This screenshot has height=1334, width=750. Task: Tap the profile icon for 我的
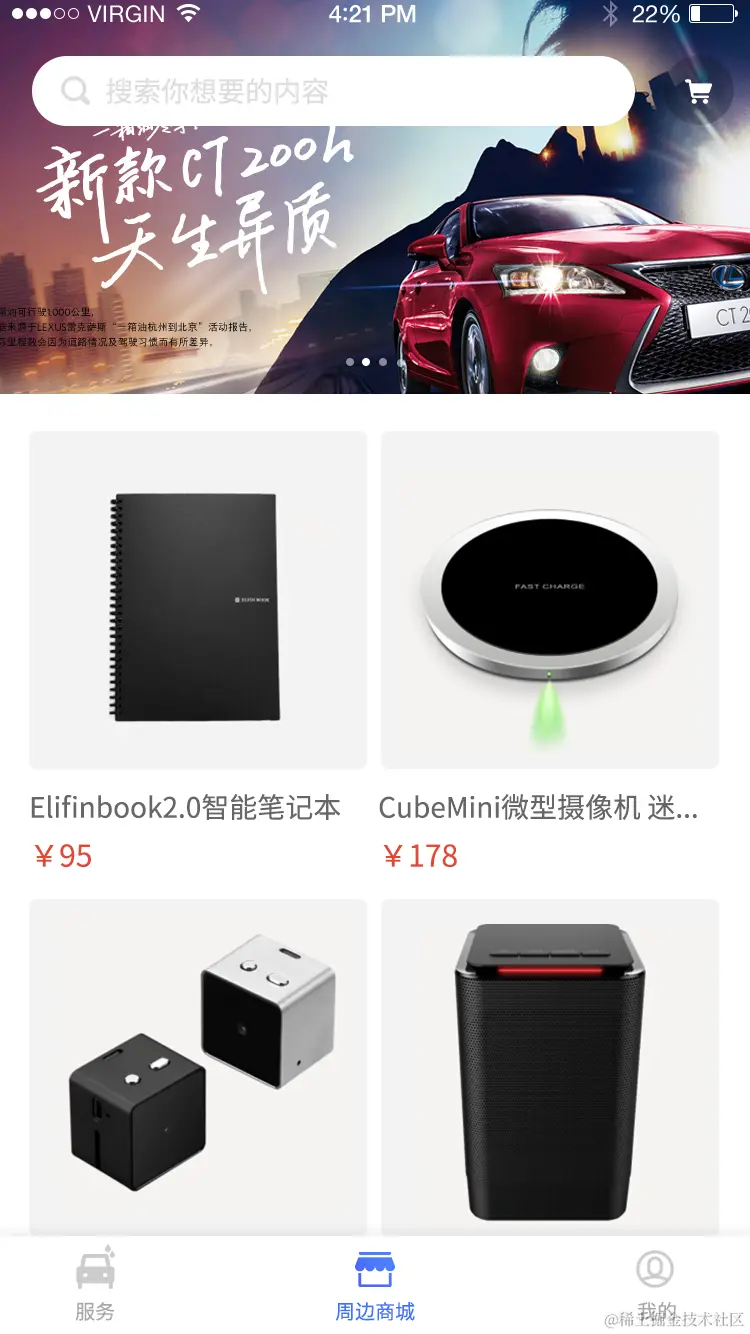pos(655,1270)
